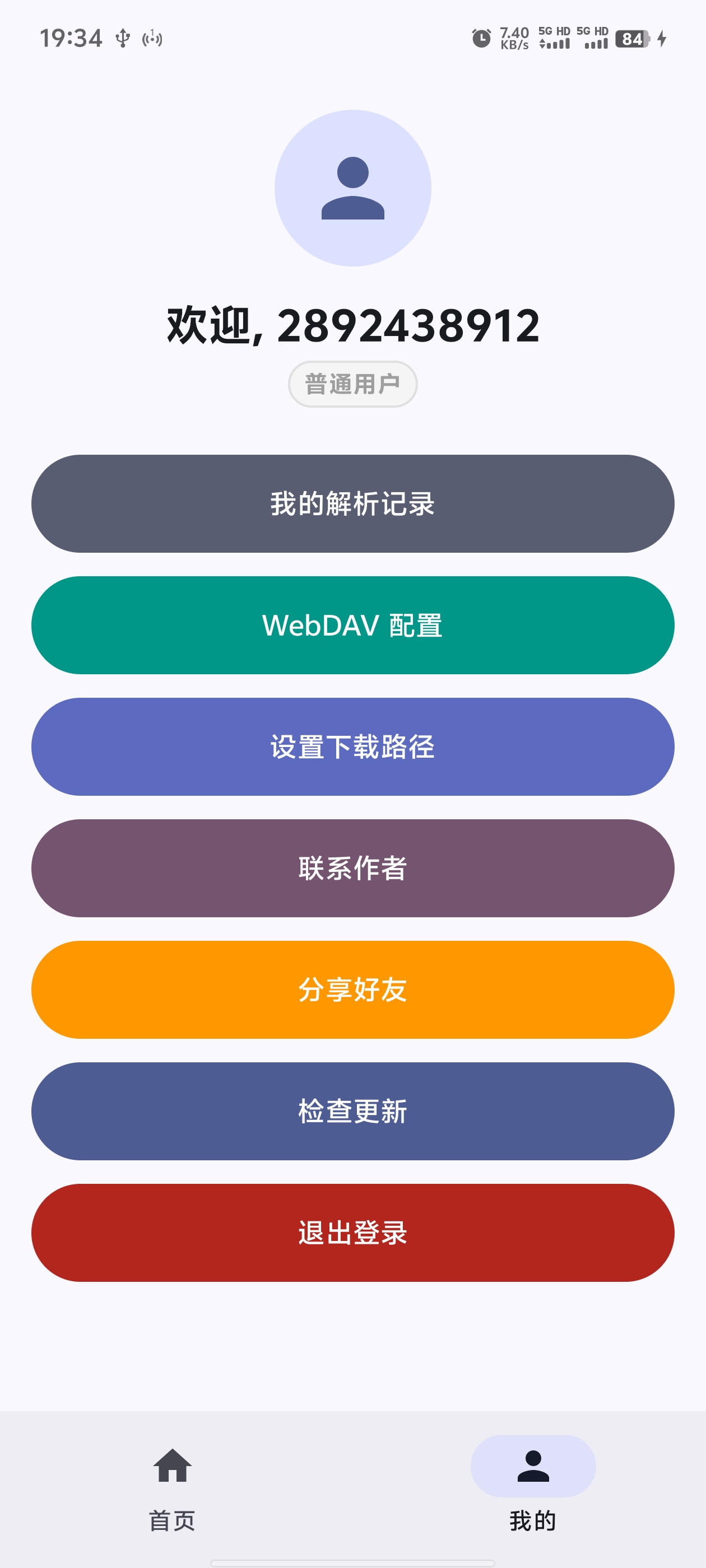This screenshot has height=1568, width=706.
Task: Tap 设置下载路径 button
Action: click(352, 746)
